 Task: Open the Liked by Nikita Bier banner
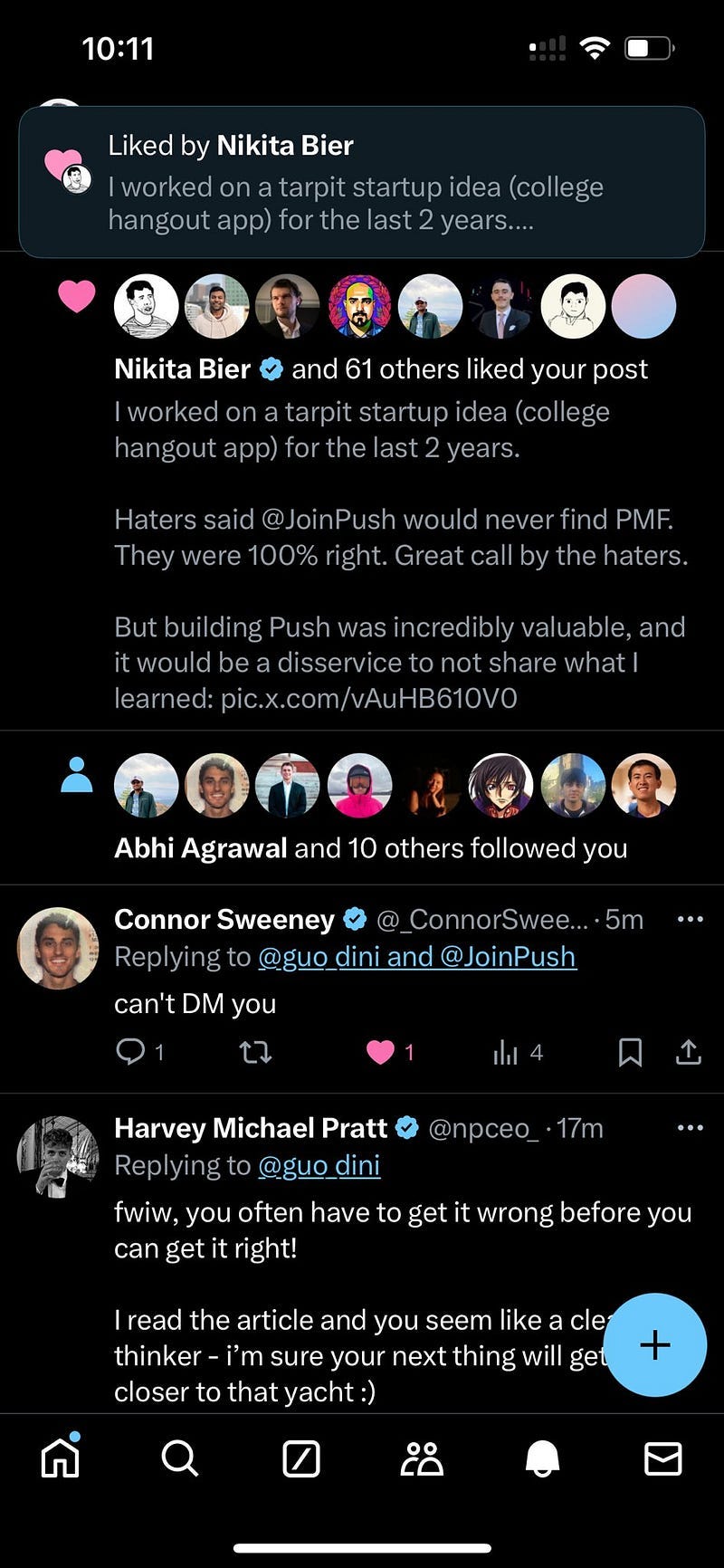pos(362,182)
